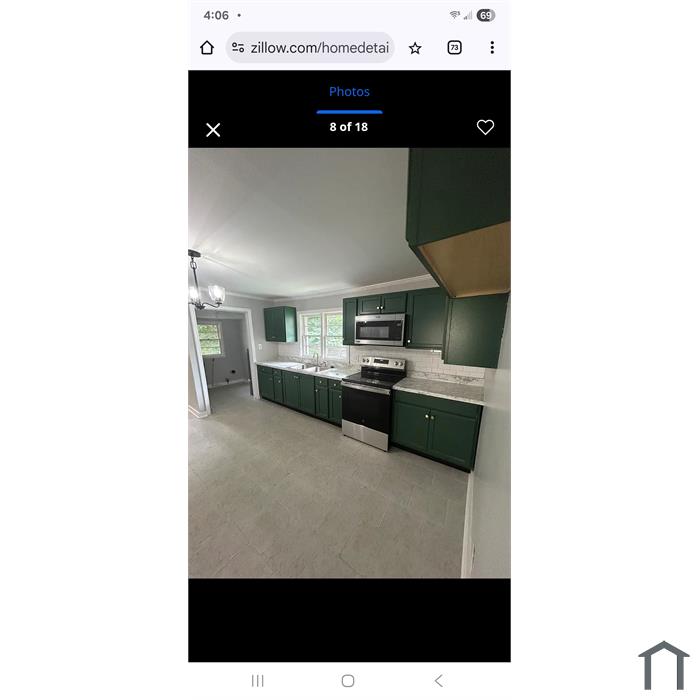This screenshot has height=700, width=700.
Task: Open the kitchen photo full view
Action: pyautogui.click(x=349, y=362)
